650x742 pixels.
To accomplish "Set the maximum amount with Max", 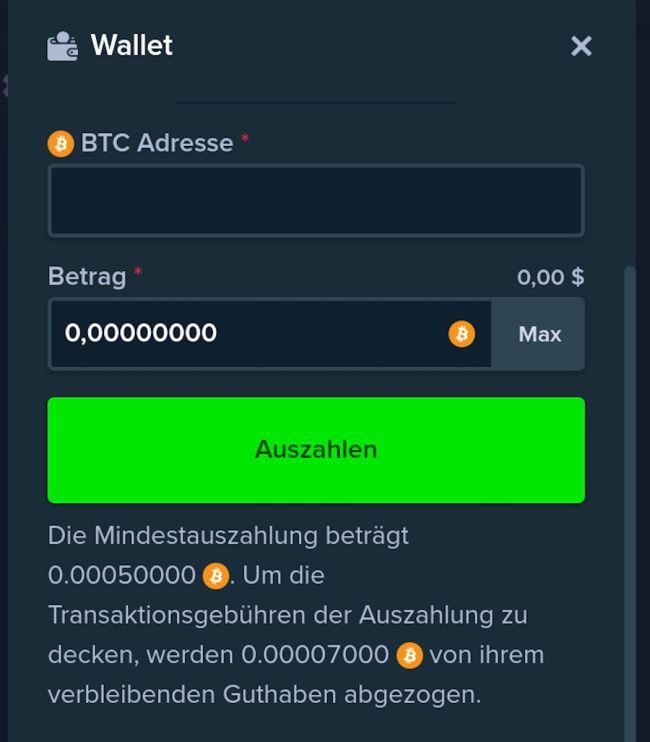I will pyautogui.click(x=539, y=334).
